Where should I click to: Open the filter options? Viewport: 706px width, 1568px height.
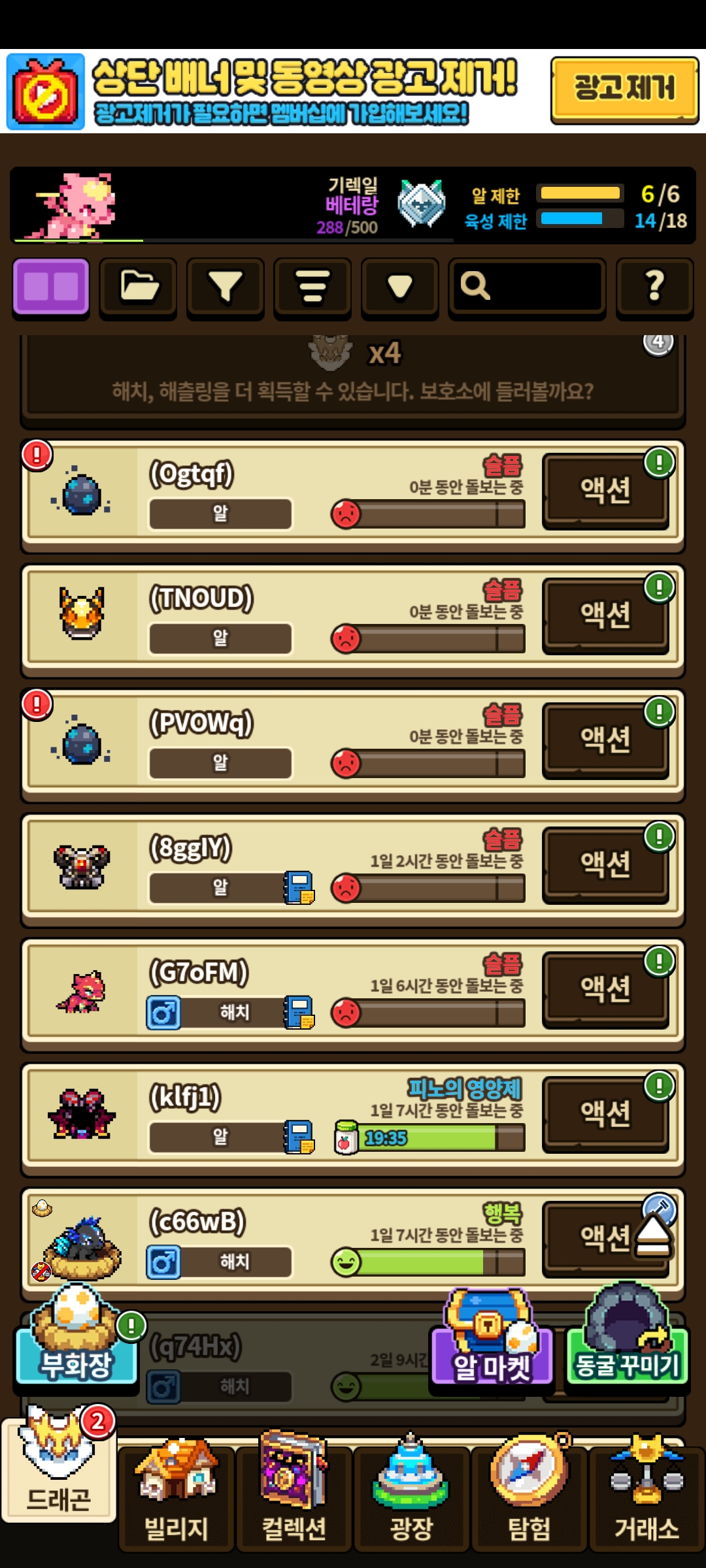pyautogui.click(x=226, y=286)
